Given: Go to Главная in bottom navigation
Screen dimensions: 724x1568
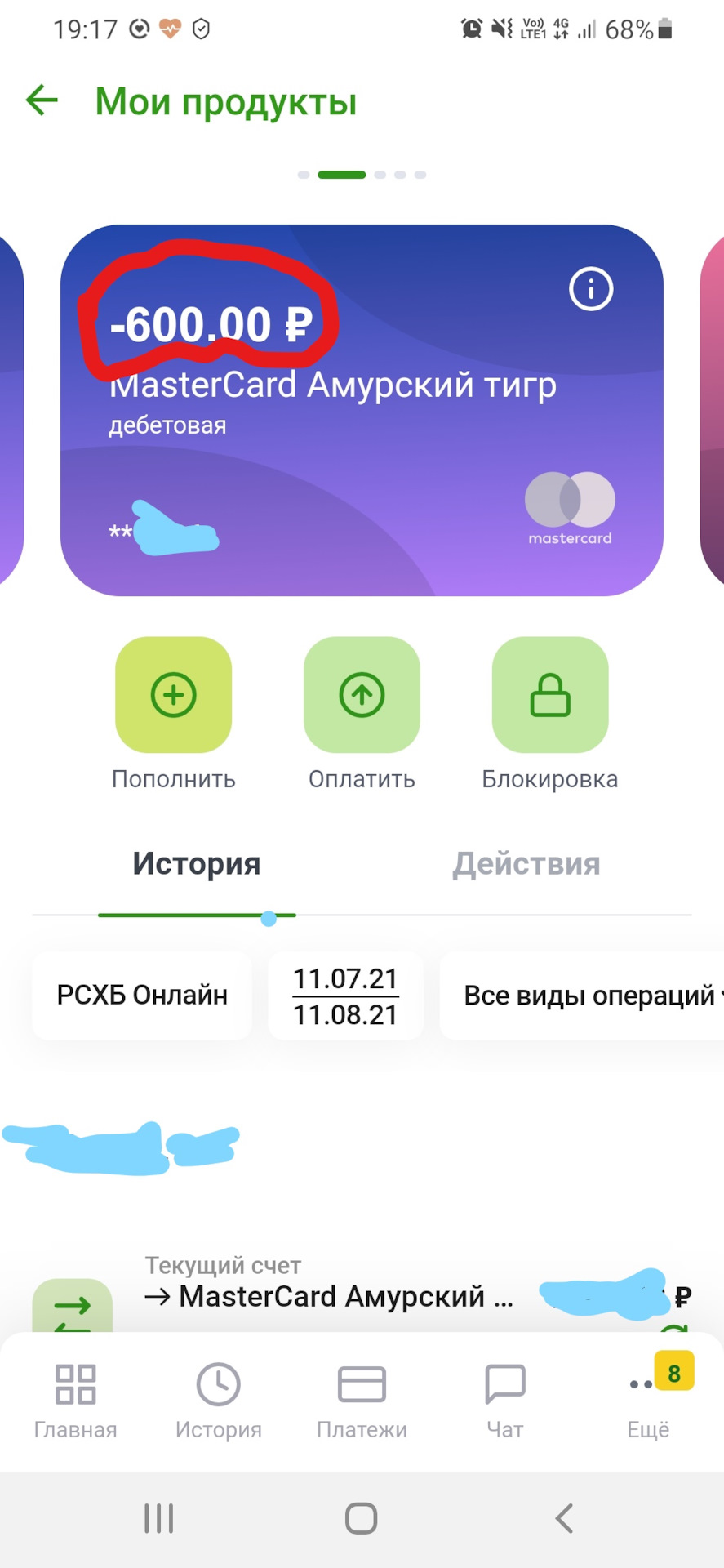Looking at the screenshot, I should coord(75,1399).
